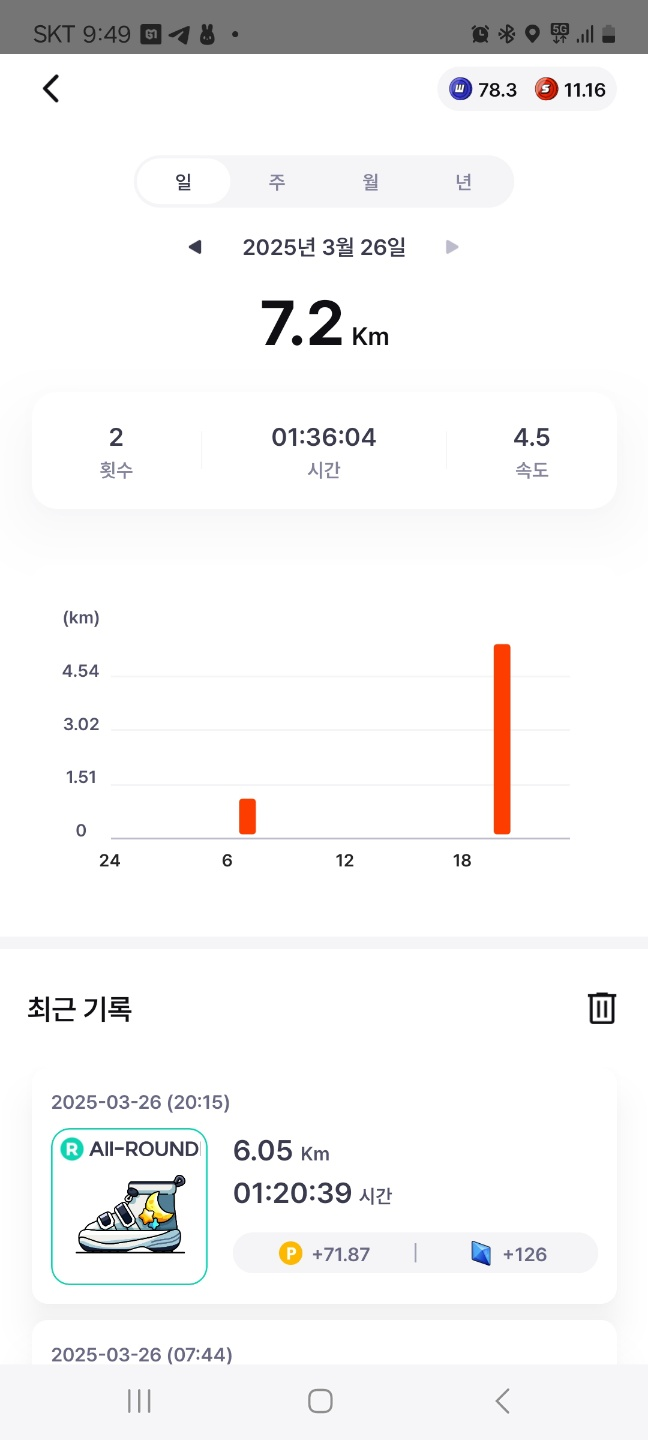Tap the trash icon beside 최근 기록
Viewport: 648px width, 1440px height.
tap(601, 1008)
